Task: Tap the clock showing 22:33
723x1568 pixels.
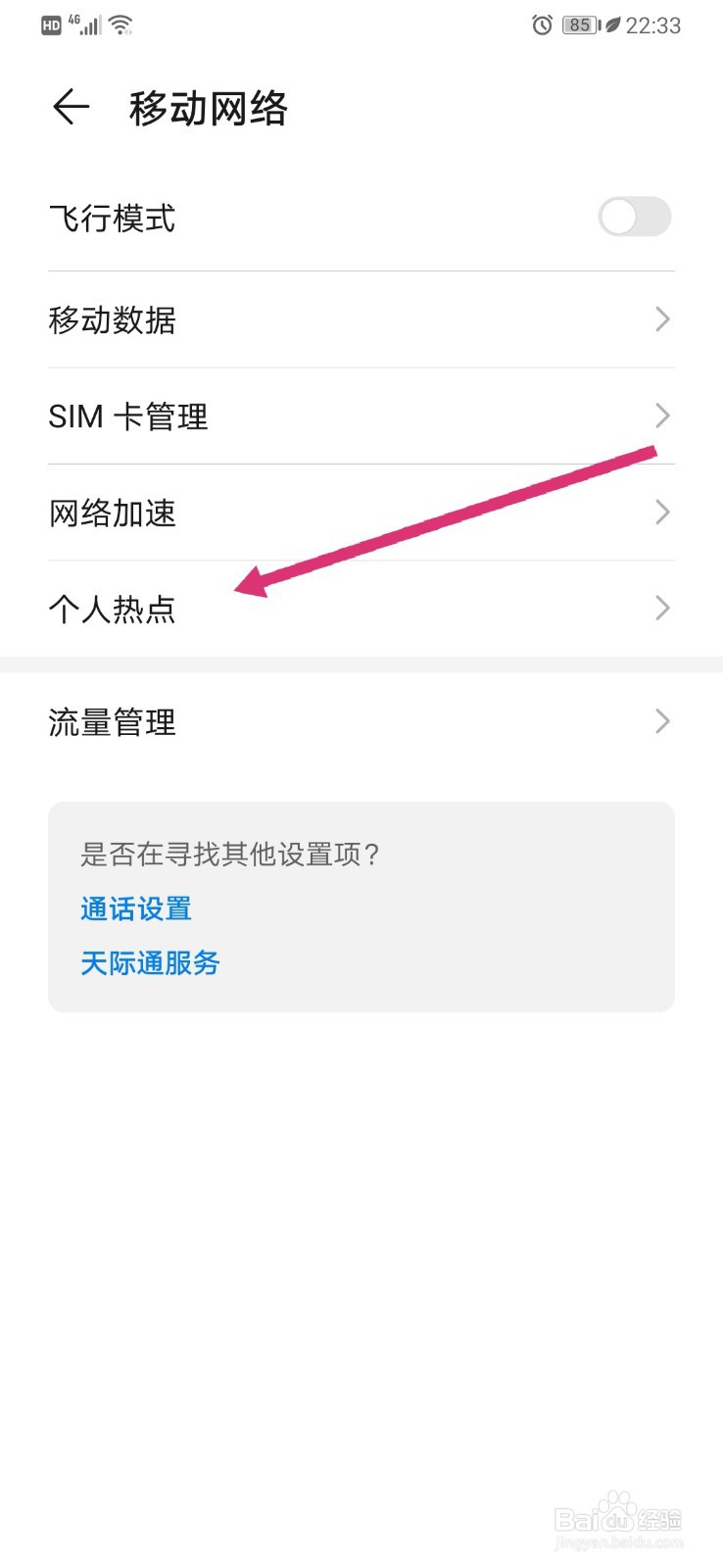Action: pos(656,25)
